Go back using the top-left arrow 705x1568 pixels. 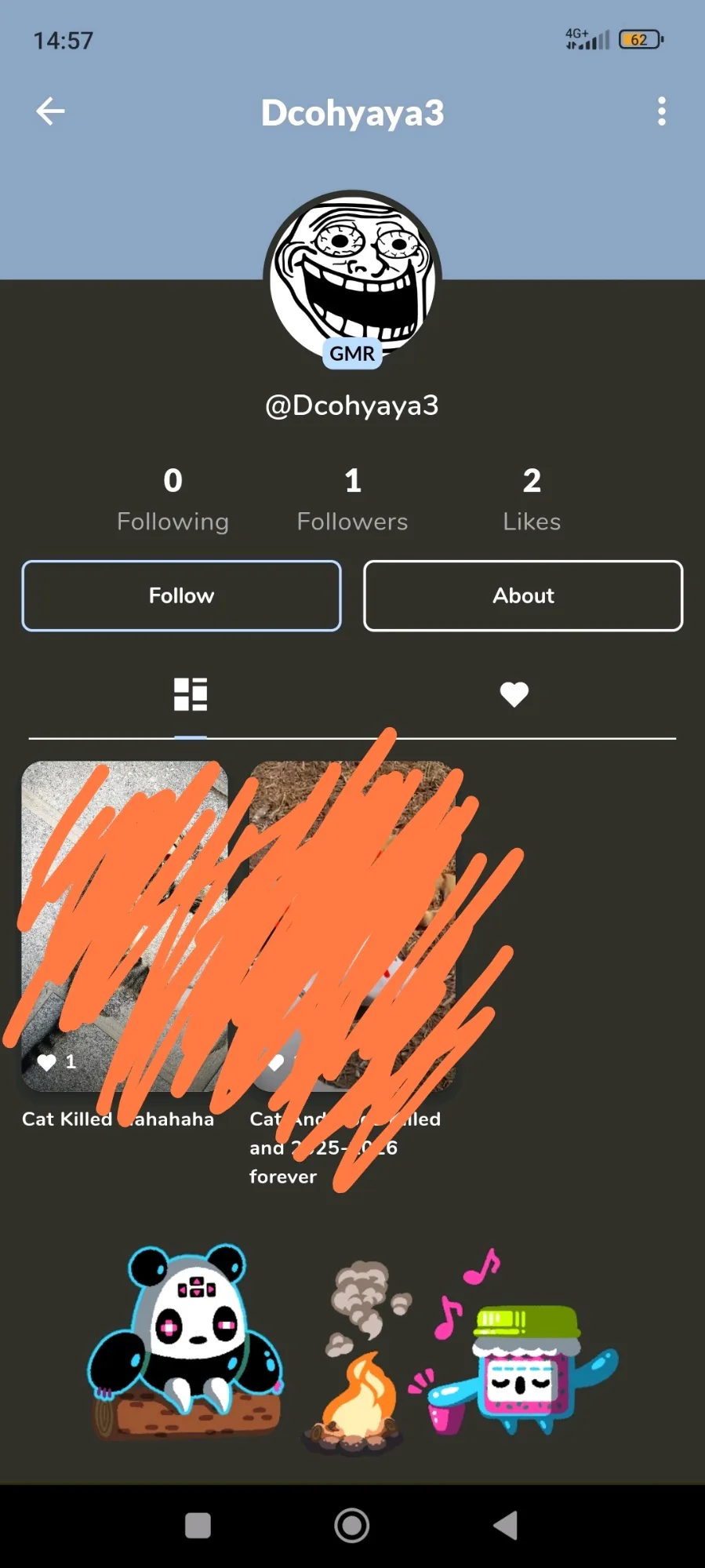click(50, 111)
